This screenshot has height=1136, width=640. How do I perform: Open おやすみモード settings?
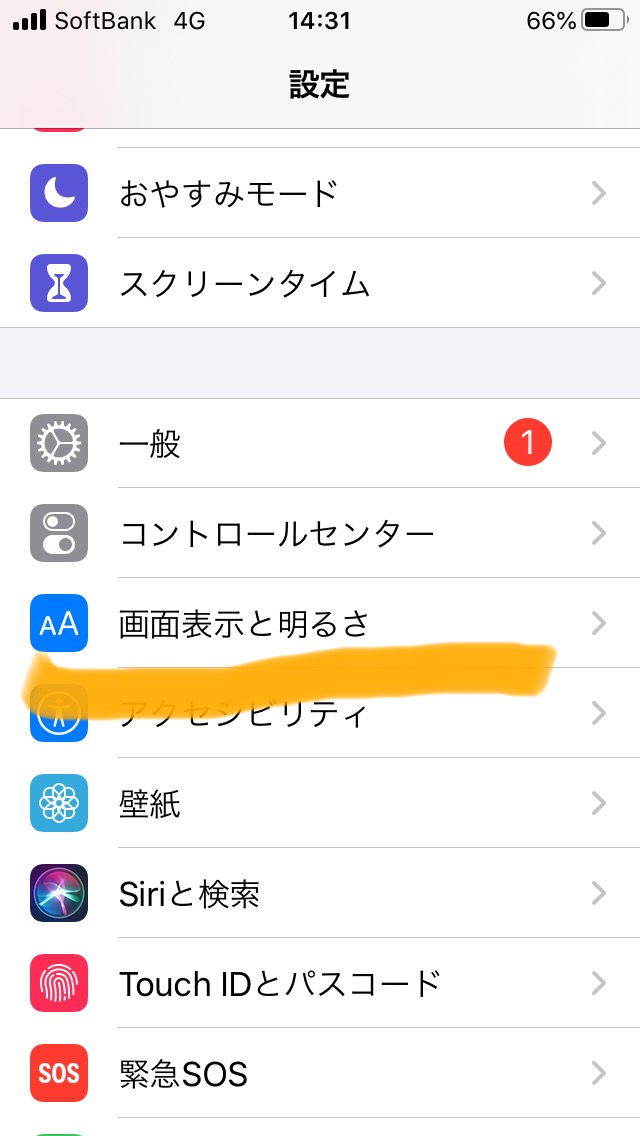coord(320,193)
